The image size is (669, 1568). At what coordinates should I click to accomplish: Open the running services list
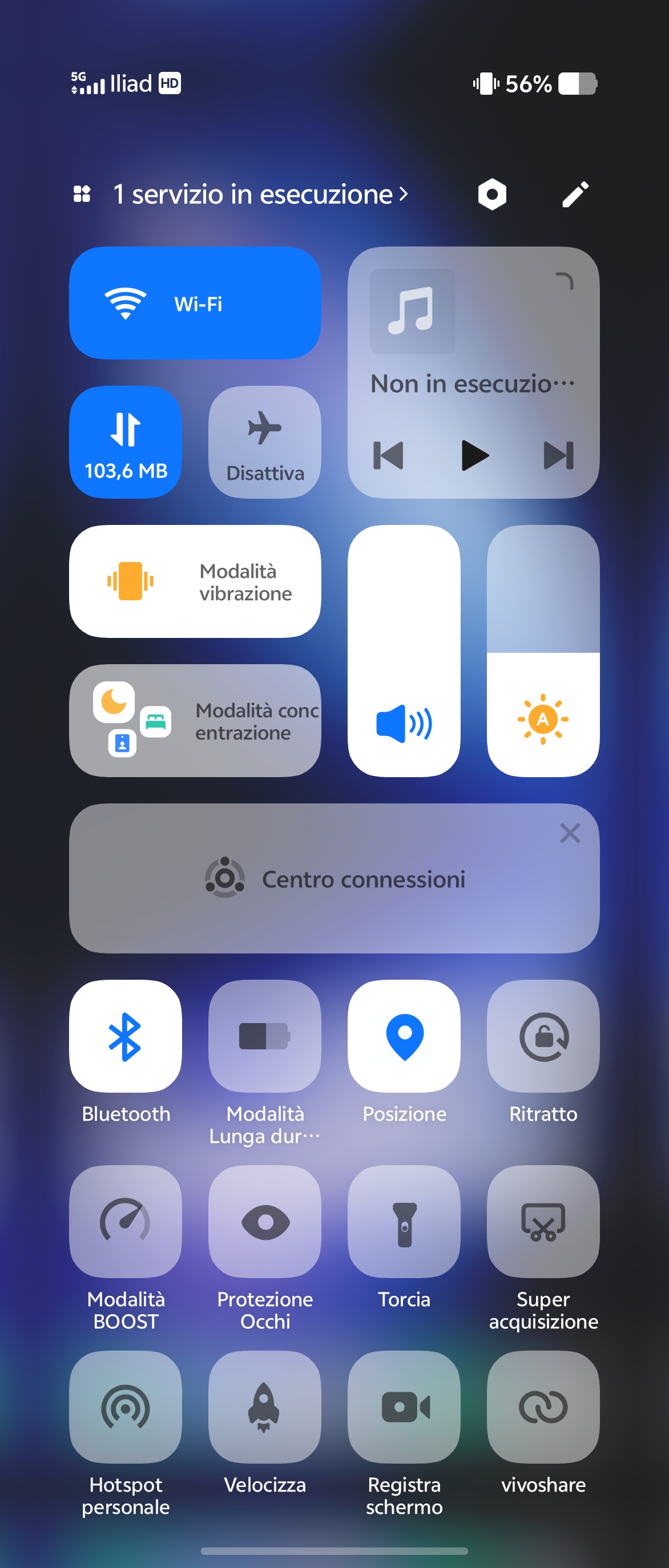click(x=253, y=195)
